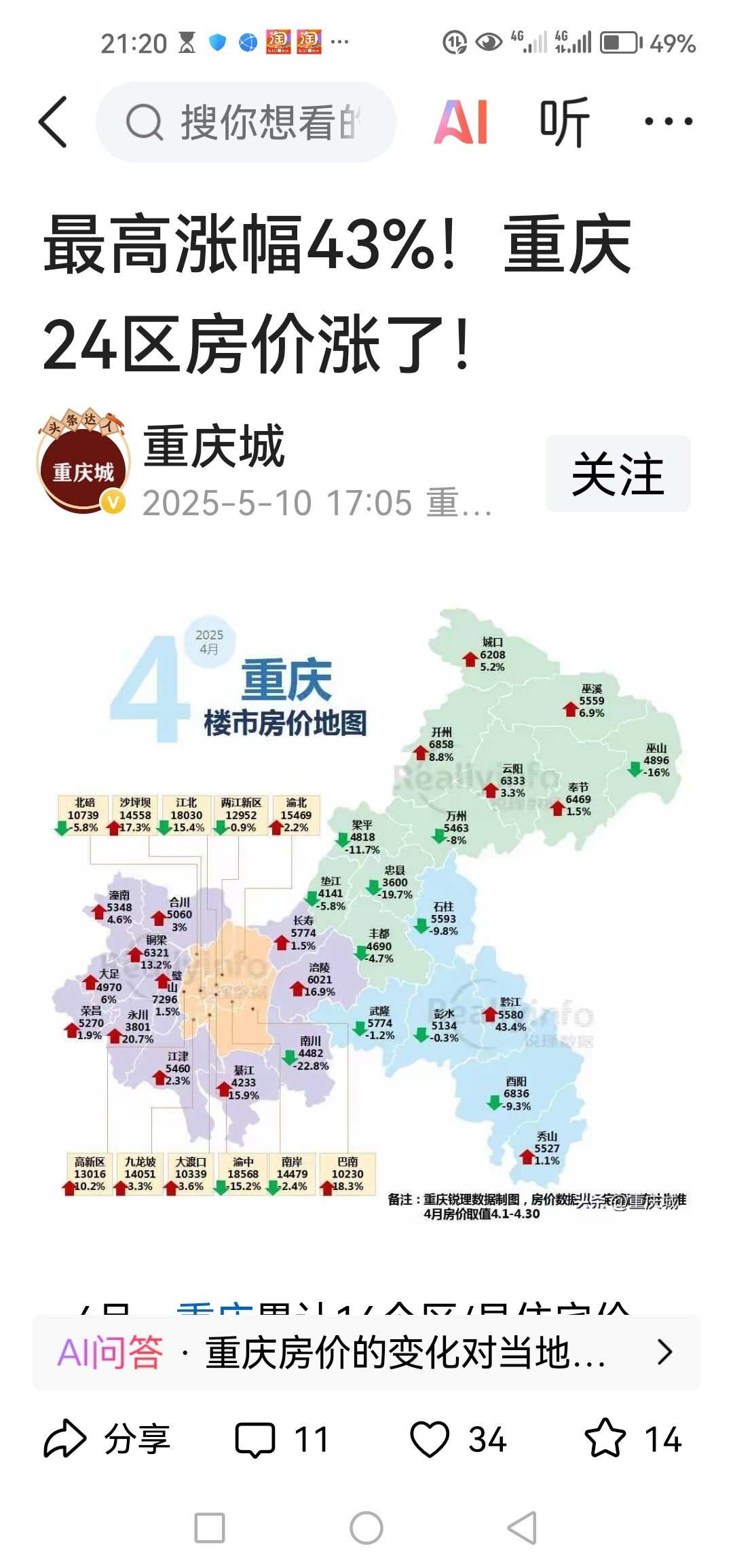Go back using the top-left arrow
Viewport: 733px width, 1568px height.
click(x=53, y=122)
